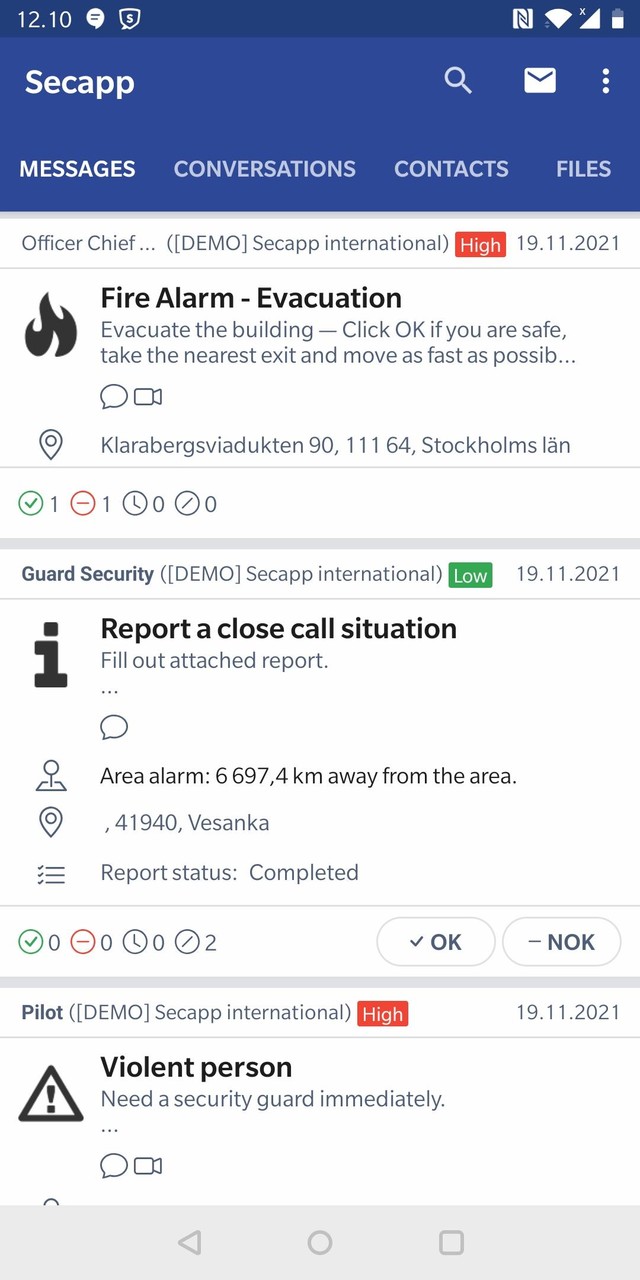Screen dimensions: 640x1280
Task: Open the search icon in the app bar
Action: (x=458, y=81)
